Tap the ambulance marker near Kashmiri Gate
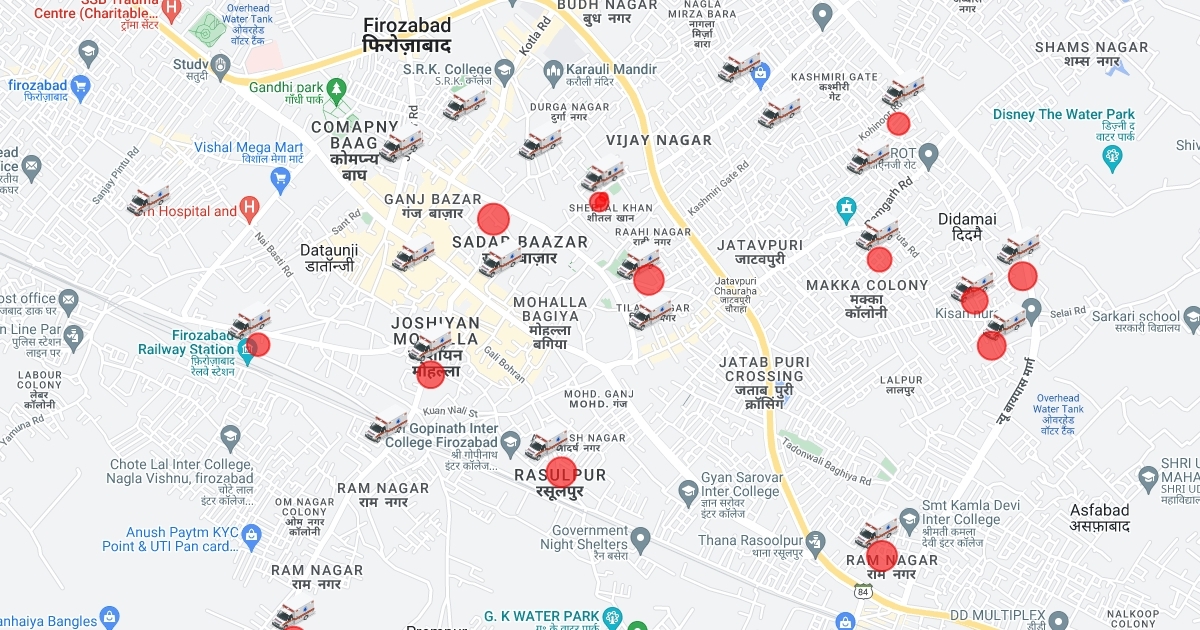The width and height of the screenshot is (1200, 630). 779,112
